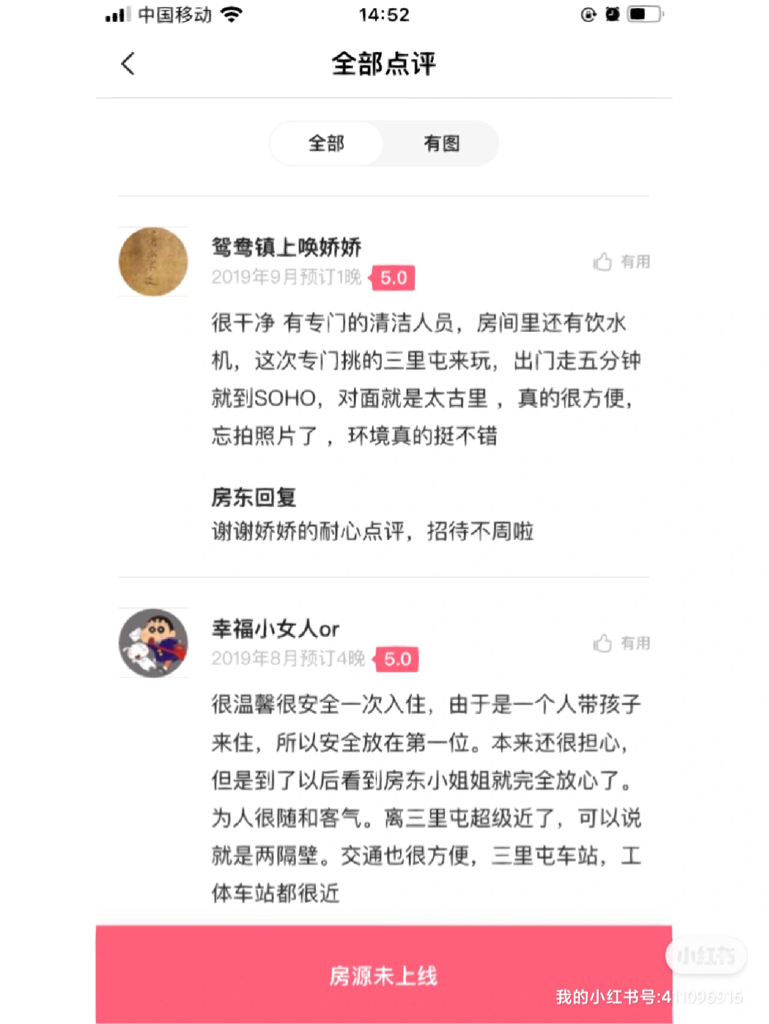Tap the 房源未上线 button

point(384,975)
